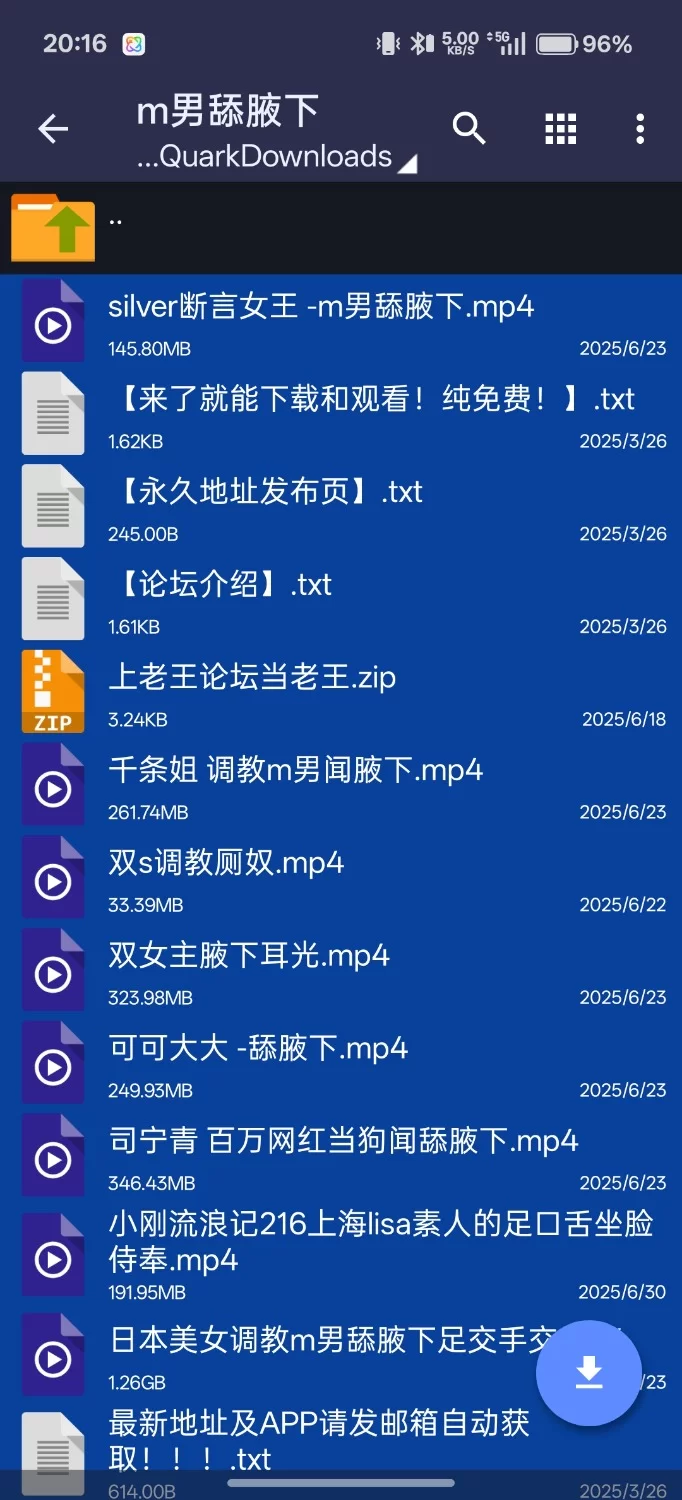The height and width of the screenshot is (1500, 682).
Task: Open the 最新地址及APP请发邮箱自动获取 txt file
Action: point(341,1453)
